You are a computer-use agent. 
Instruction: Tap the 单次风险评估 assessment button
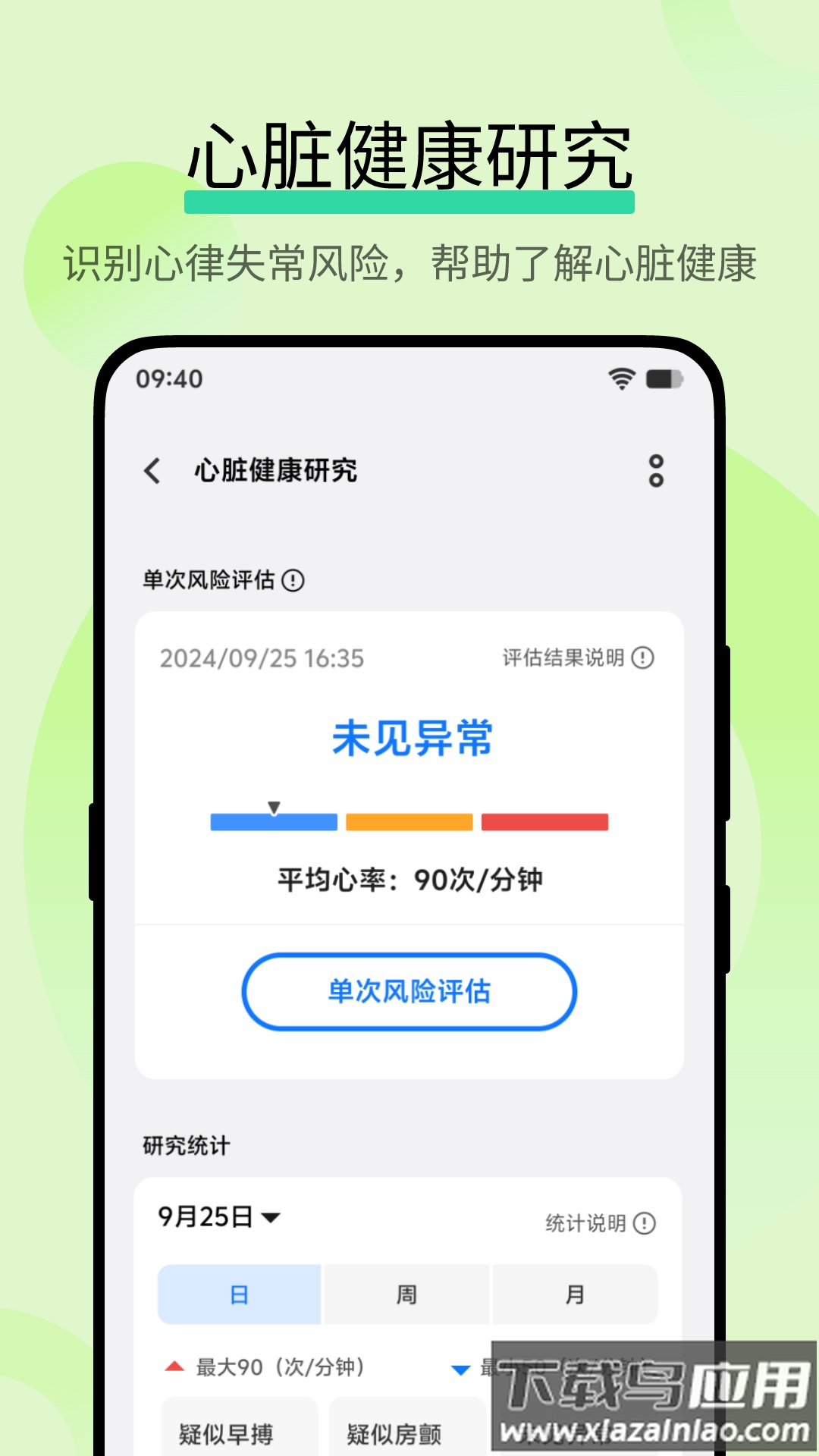(409, 991)
